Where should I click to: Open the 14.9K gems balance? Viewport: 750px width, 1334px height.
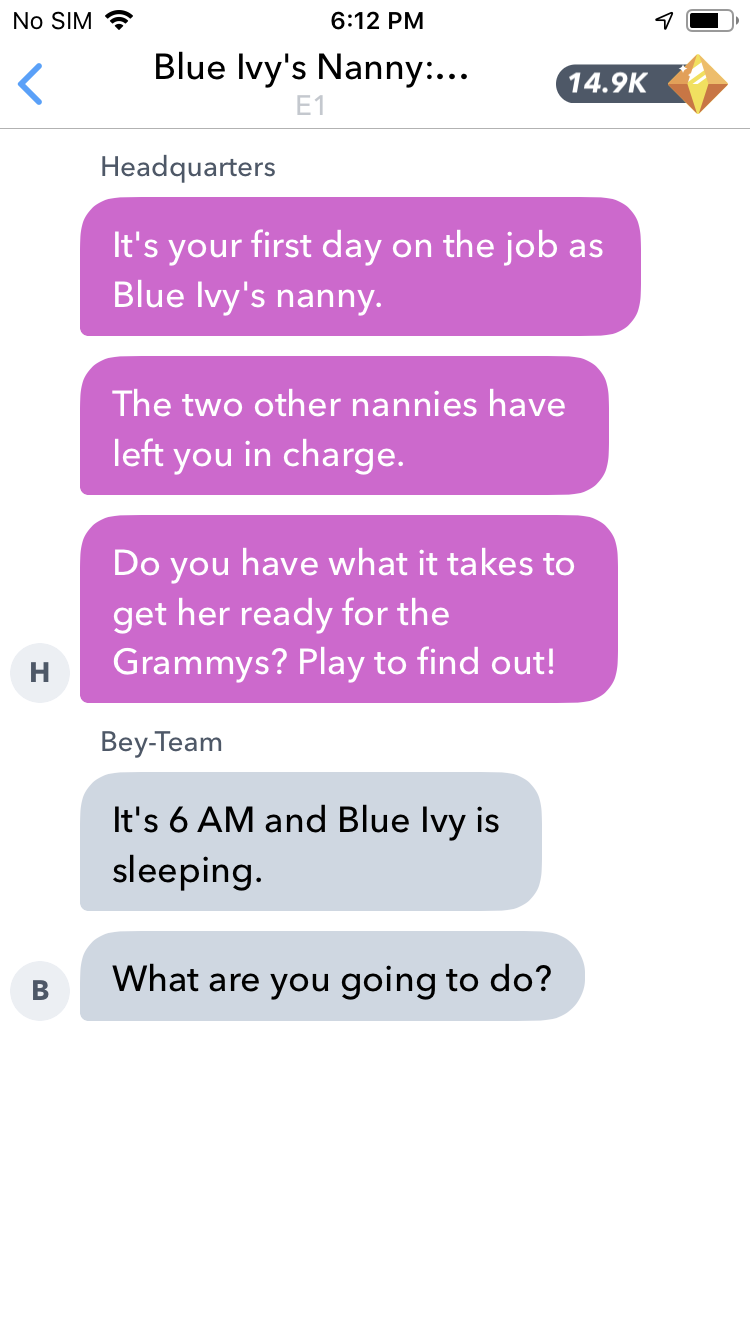[642, 83]
